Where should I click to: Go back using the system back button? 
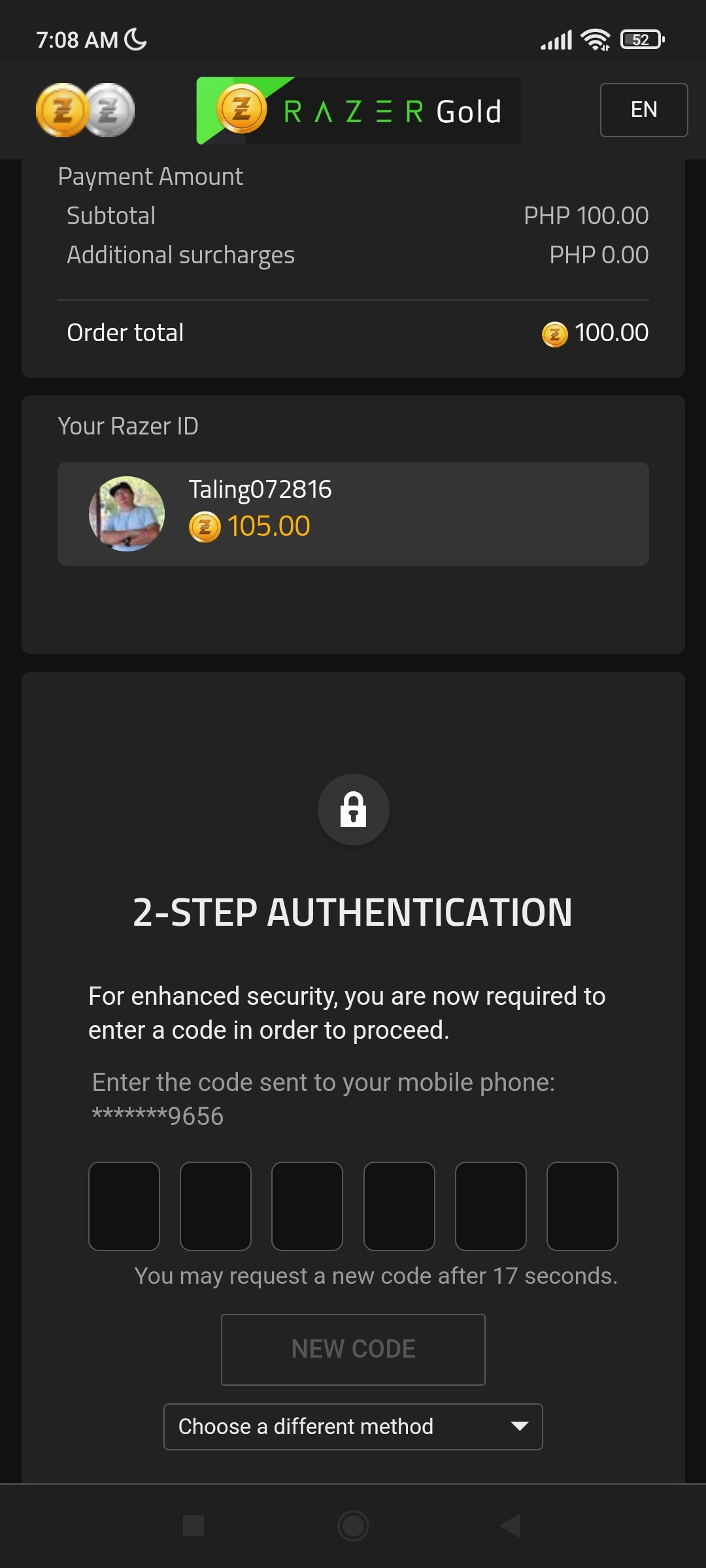tap(511, 1526)
